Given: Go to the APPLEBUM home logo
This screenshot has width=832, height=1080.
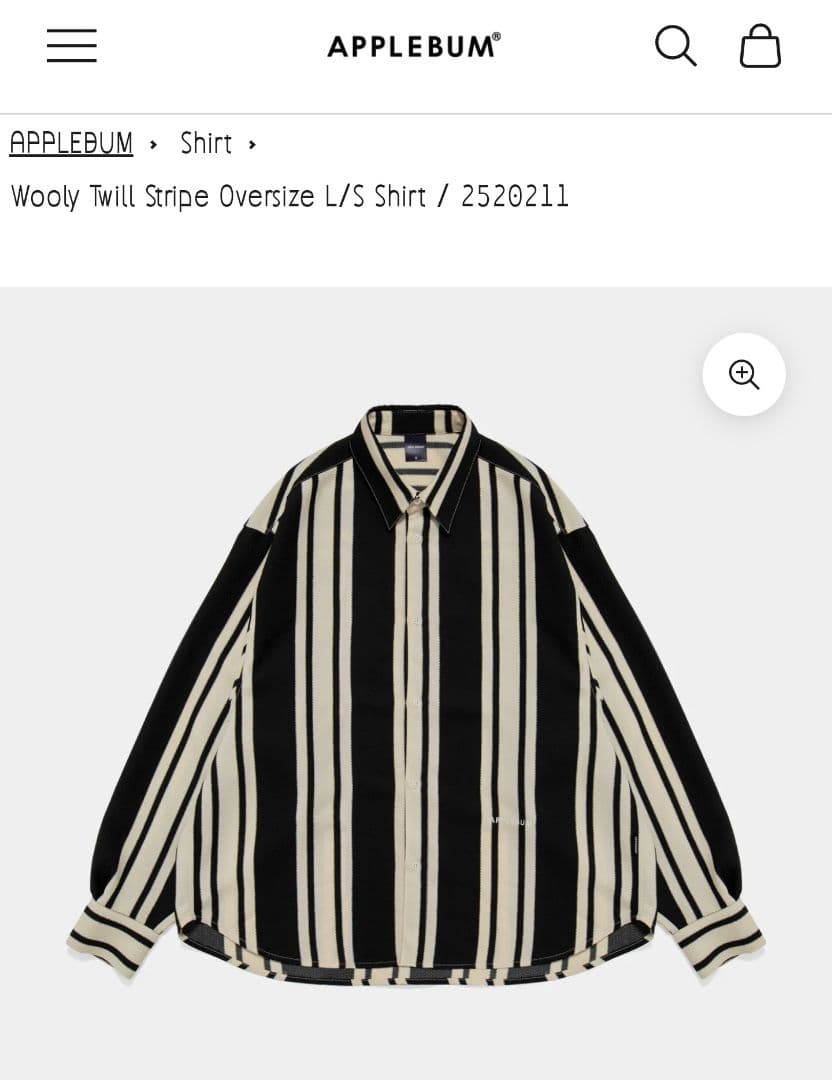Looking at the screenshot, I should [414, 46].
